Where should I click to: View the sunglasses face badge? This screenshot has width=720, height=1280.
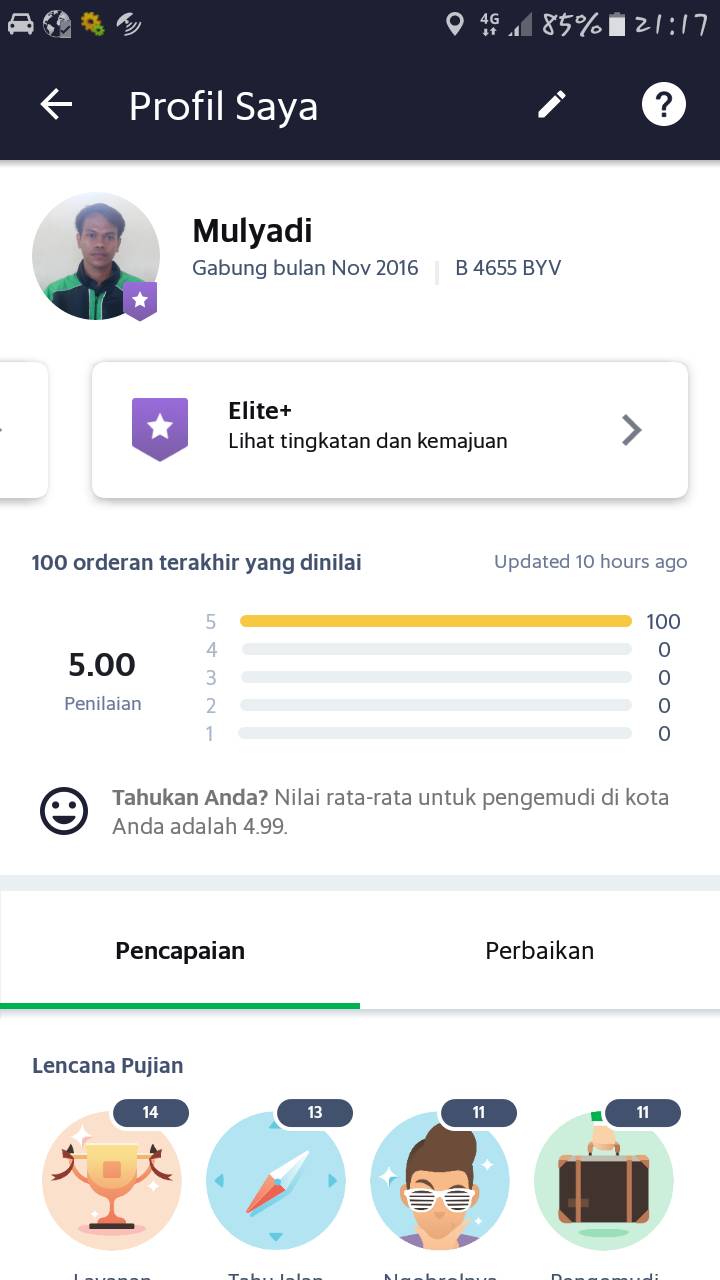click(440, 1180)
